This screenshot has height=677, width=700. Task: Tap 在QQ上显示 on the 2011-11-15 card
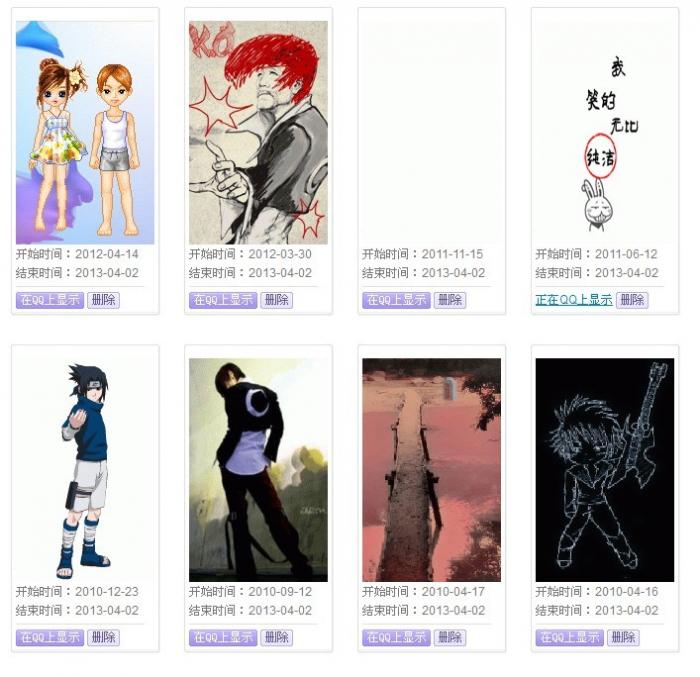click(395, 300)
